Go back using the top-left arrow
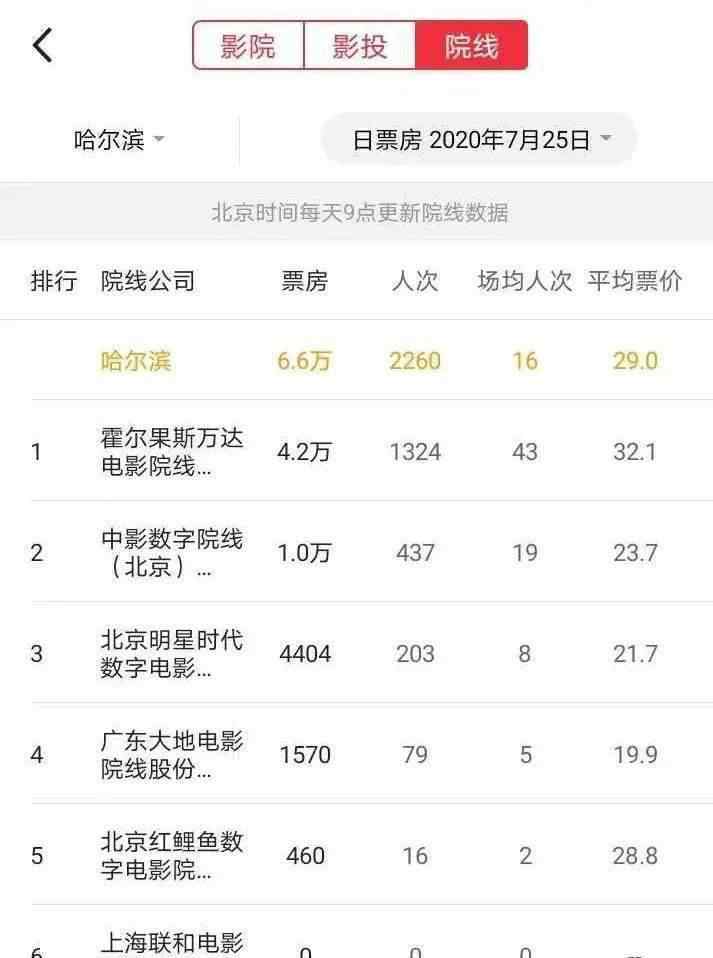 pyautogui.click(x=42, y=46)
